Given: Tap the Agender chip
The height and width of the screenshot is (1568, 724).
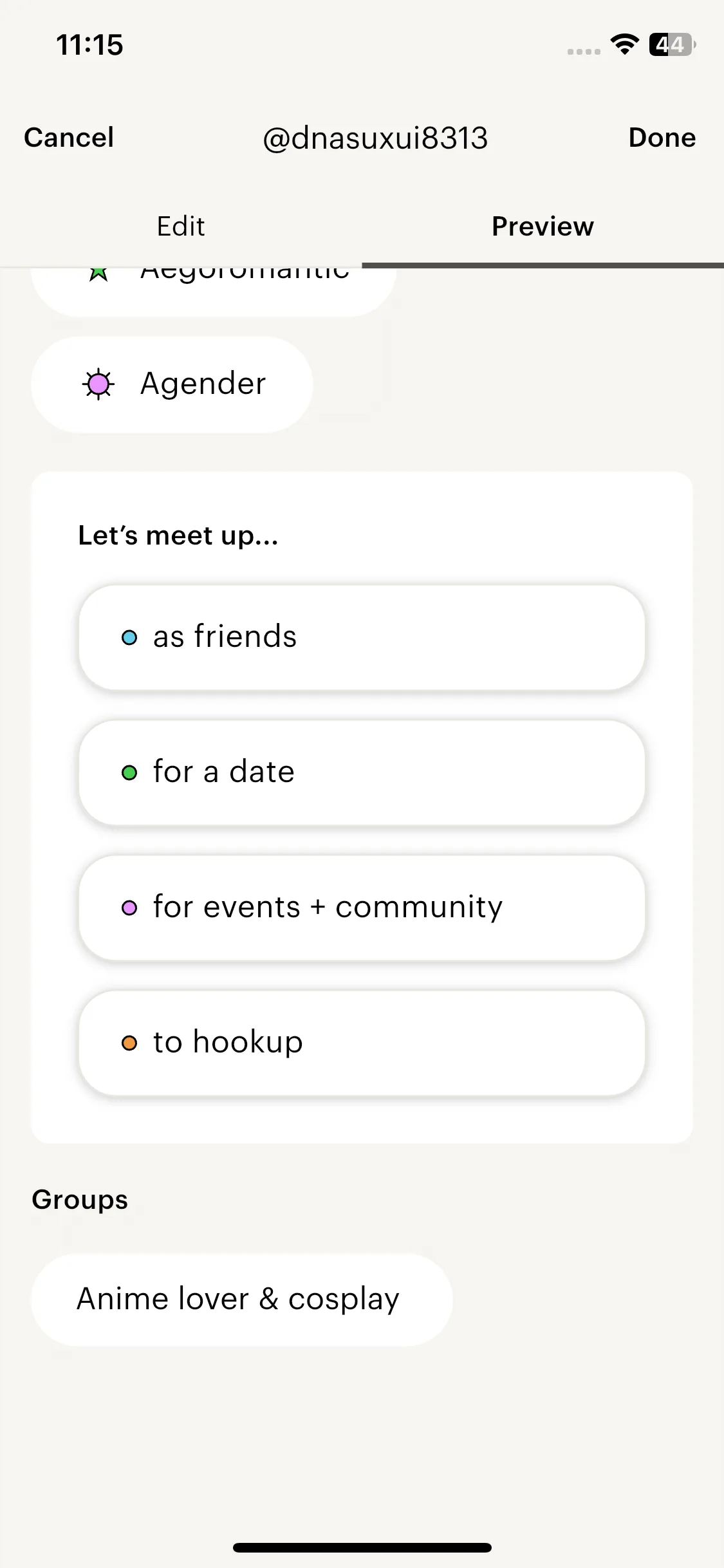Looking at the screenshot, I should click(x=172, y=384).
